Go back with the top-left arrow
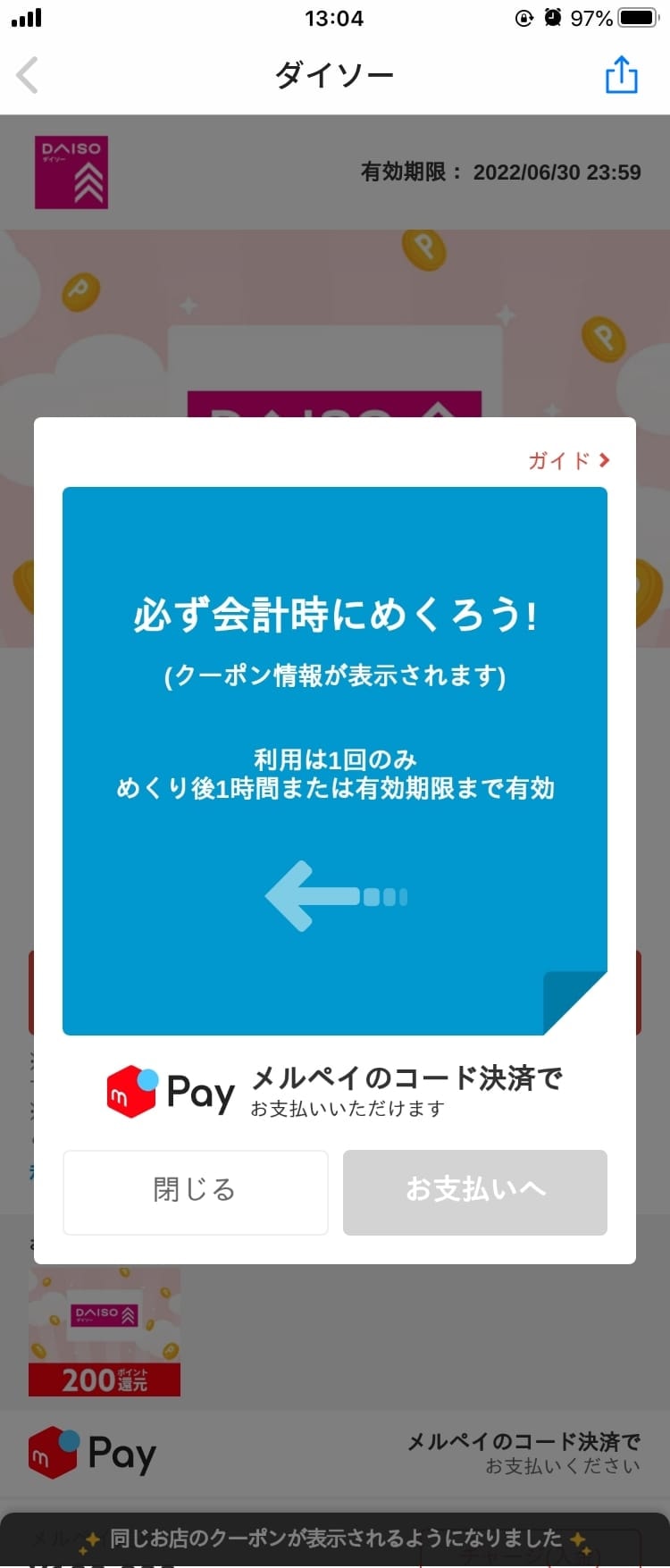The height and width of the screenshot is (1568, 670). 29,75
